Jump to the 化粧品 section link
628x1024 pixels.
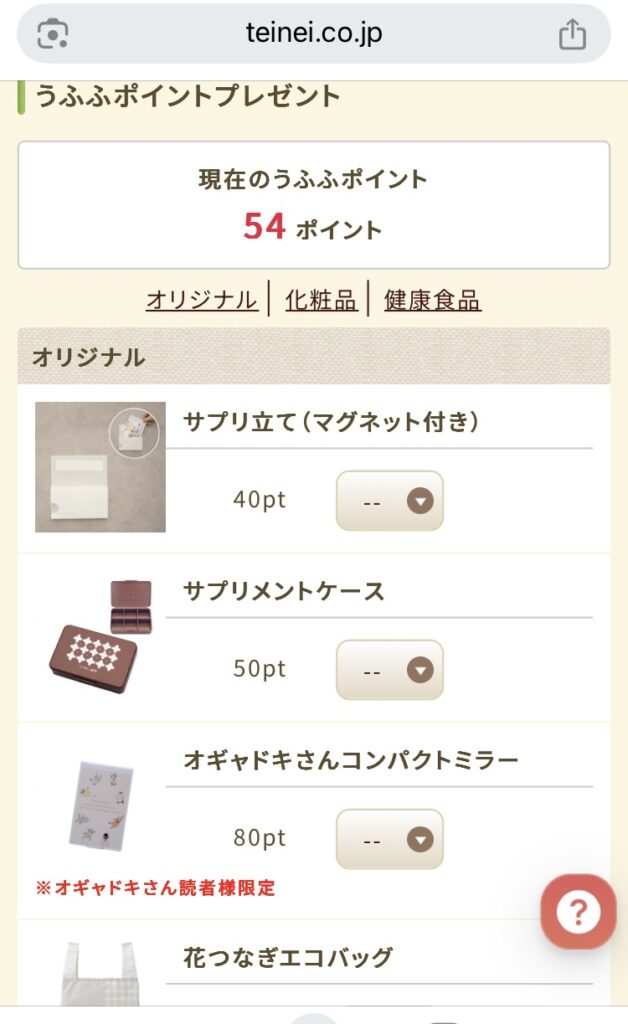point(321,299)
